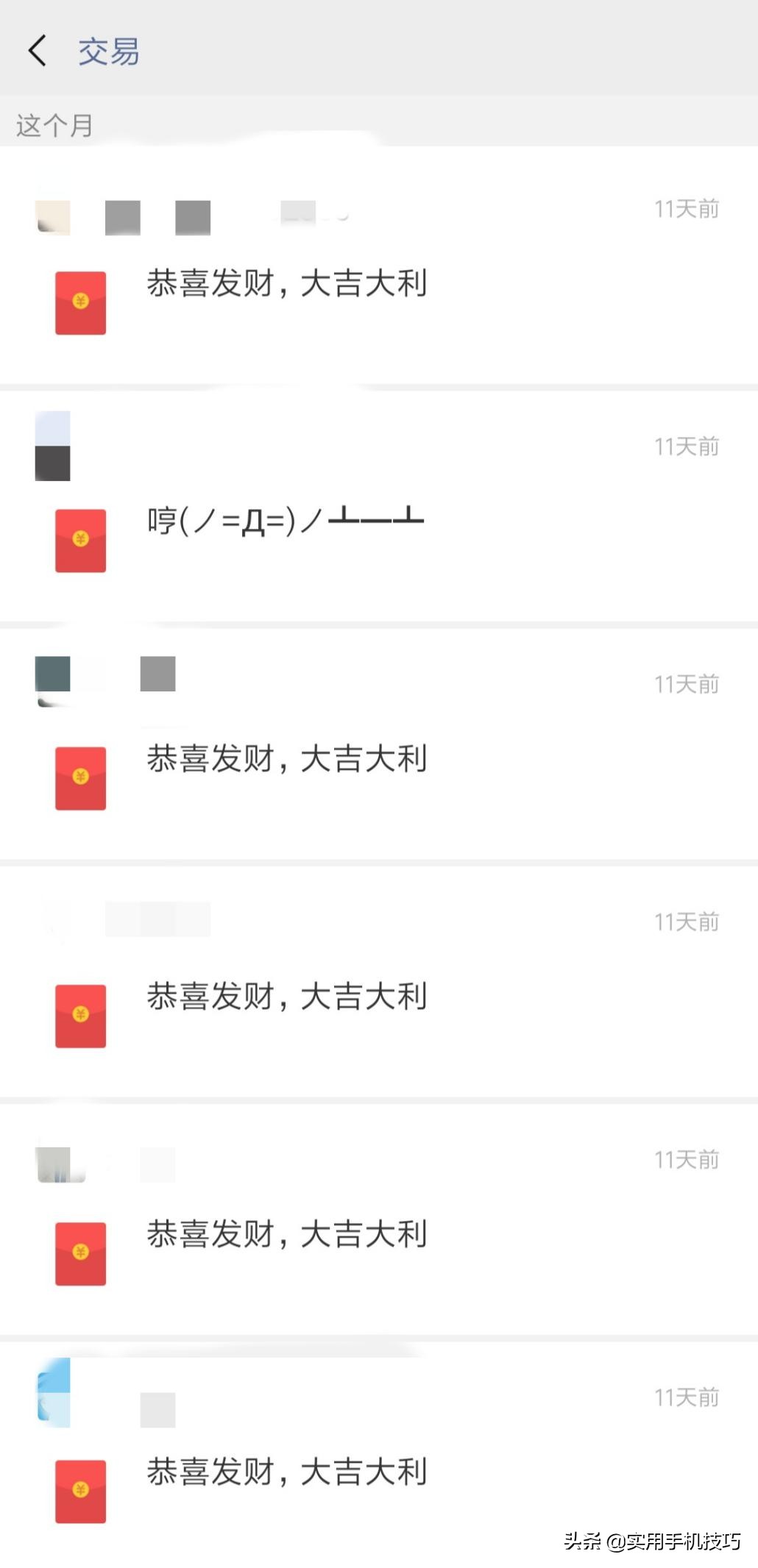Screen dimensions: 758x1568
Task: Open the first red envelope icon
Action: 79,302
